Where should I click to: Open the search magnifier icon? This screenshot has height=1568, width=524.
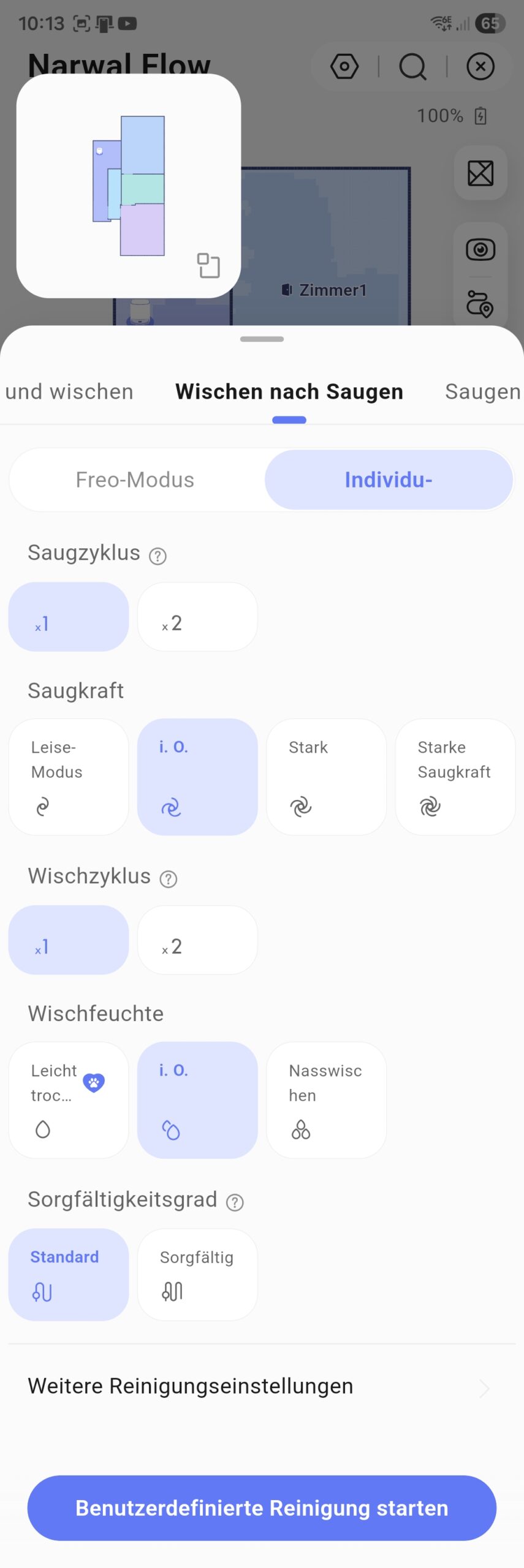[412, 66]
